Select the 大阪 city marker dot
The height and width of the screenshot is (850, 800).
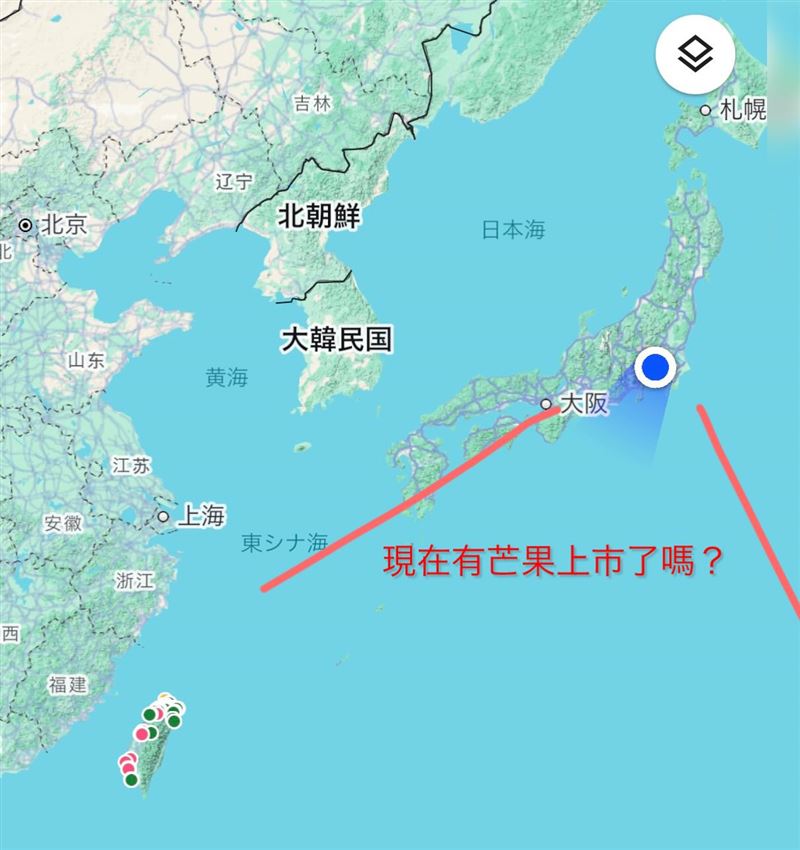(x=546, y=404)
